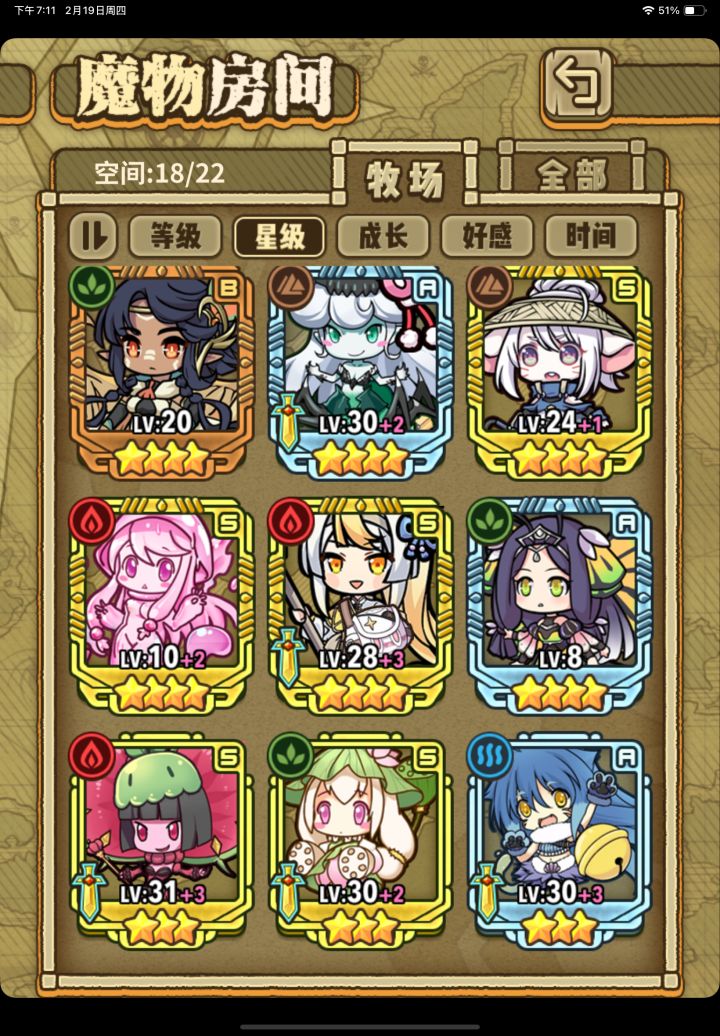Switch sorting to 好感
Screen dimensions: 720x1036
485,237
